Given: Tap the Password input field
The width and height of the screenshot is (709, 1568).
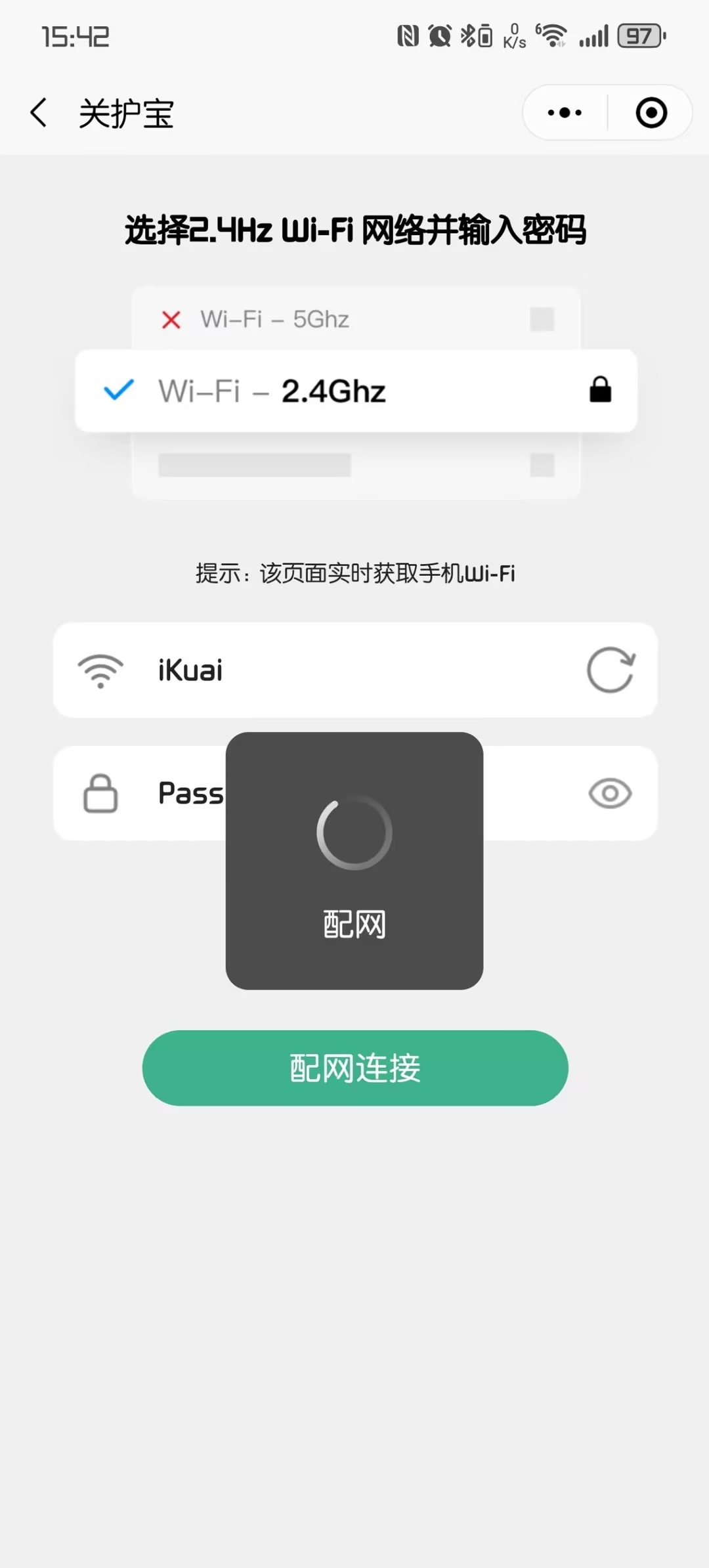Looking at the screenshot, I should point(355,793).
